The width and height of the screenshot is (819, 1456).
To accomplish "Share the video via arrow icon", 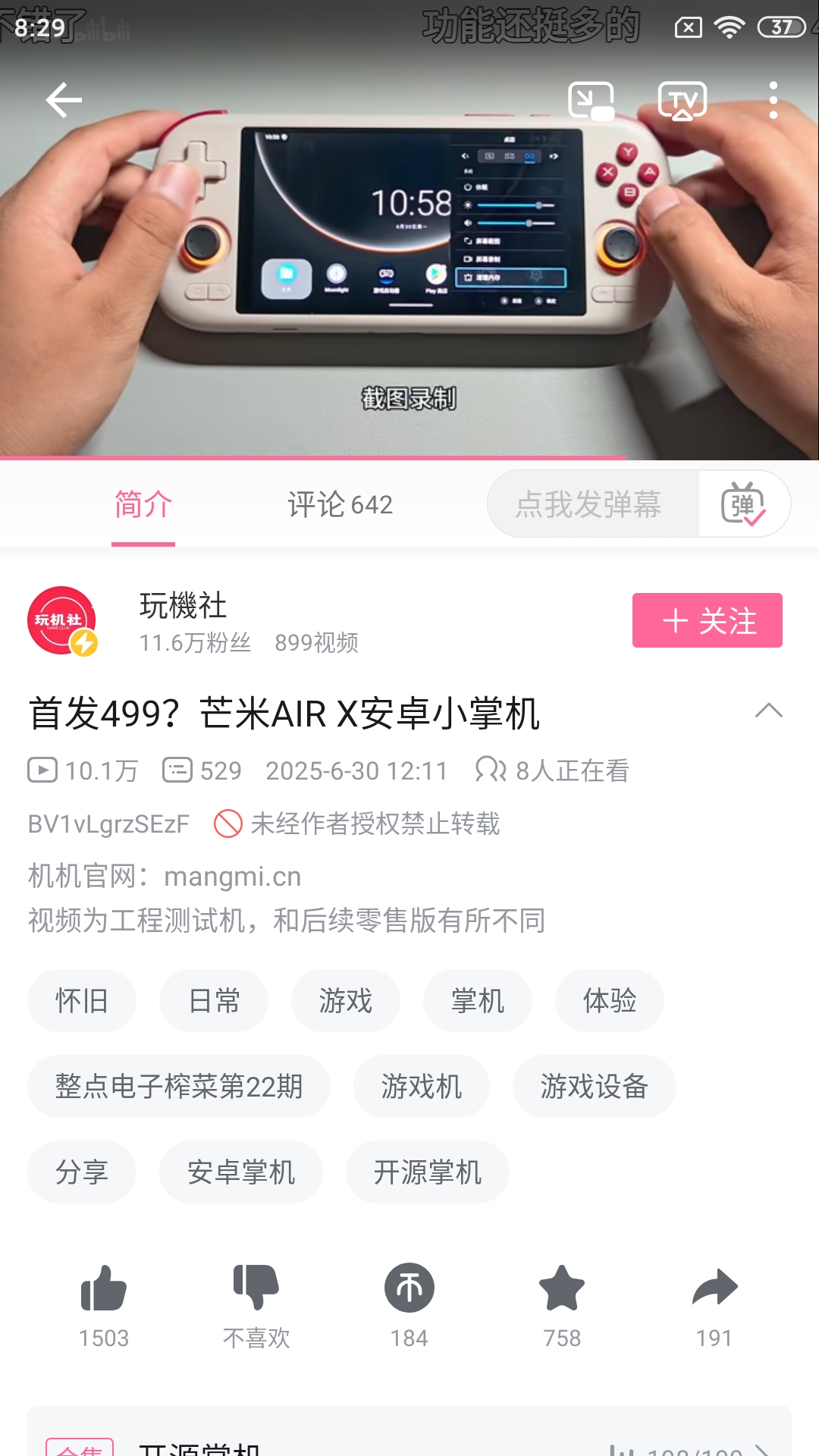I will point(714,1289).
